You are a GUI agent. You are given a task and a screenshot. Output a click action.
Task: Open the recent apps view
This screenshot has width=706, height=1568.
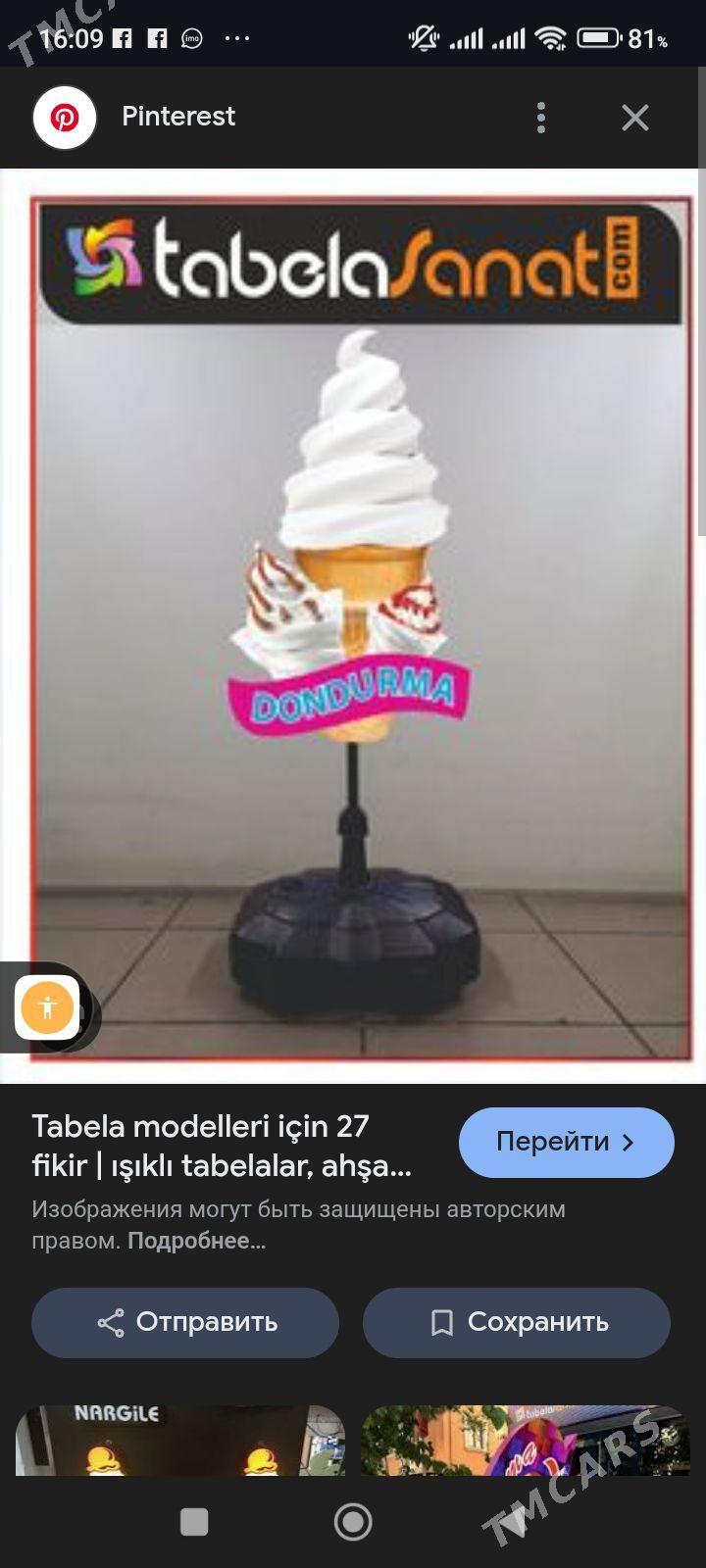point(194,1522)
